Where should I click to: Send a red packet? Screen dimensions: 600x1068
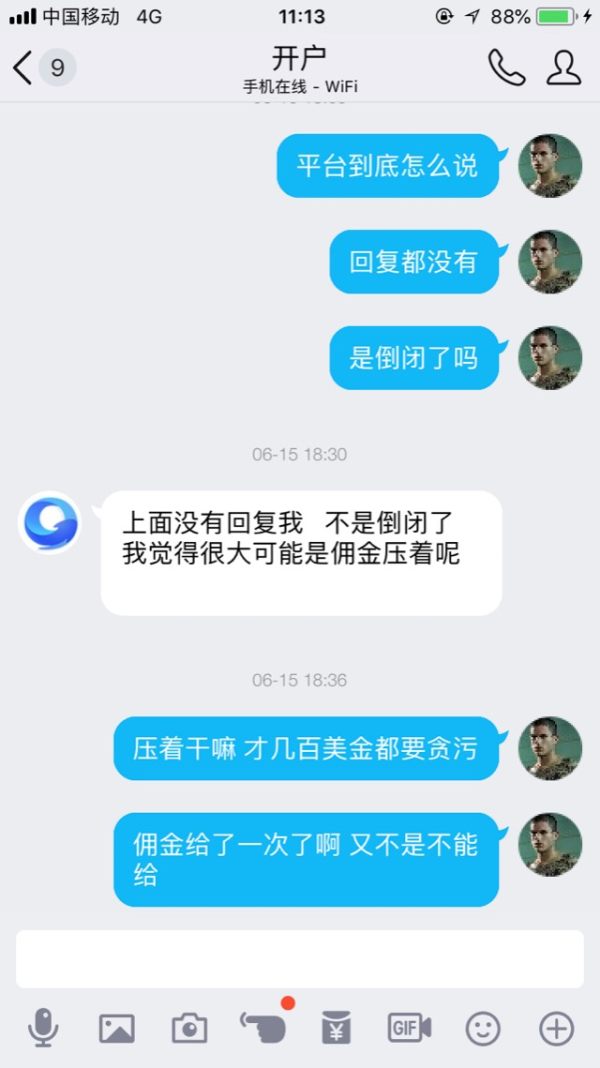tap(336, 1027)
